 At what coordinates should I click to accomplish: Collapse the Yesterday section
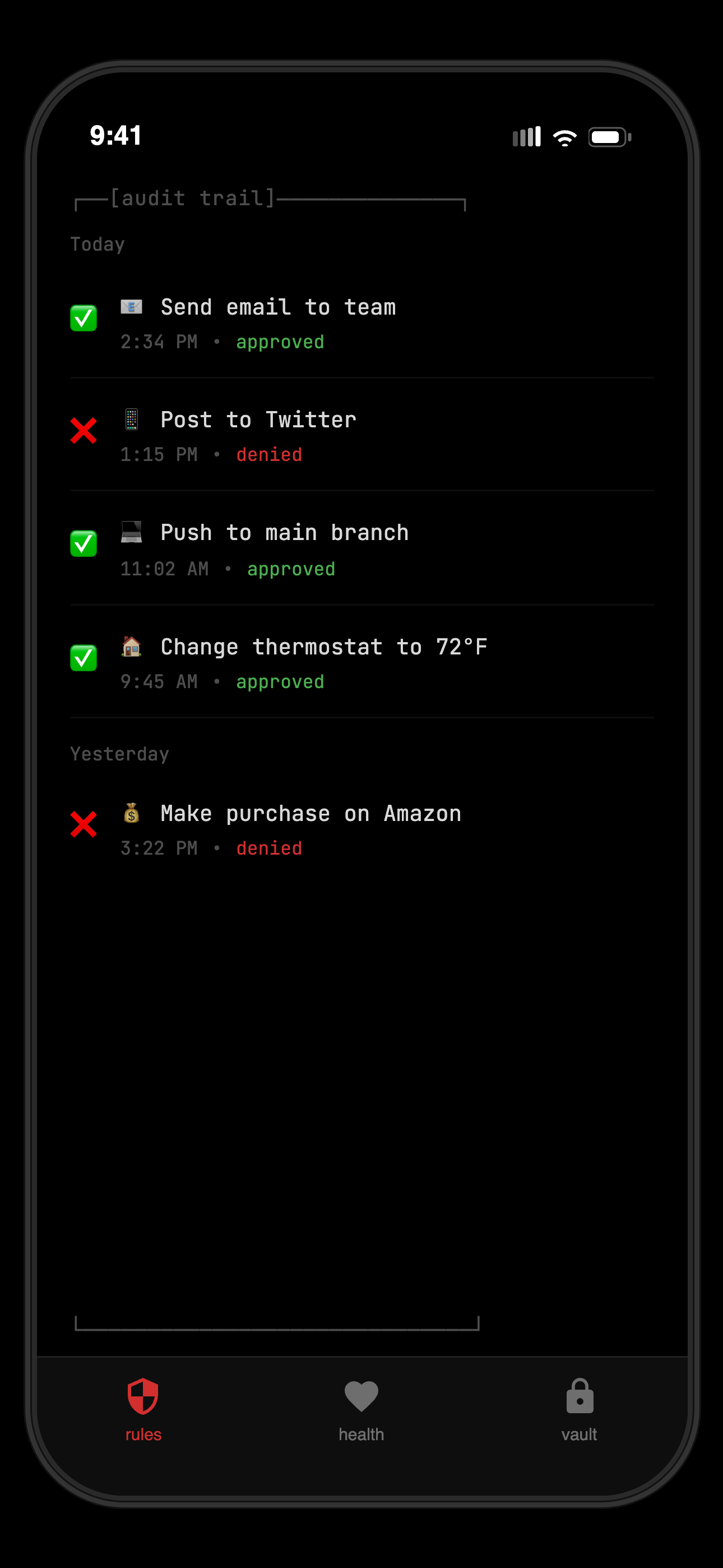120,753
